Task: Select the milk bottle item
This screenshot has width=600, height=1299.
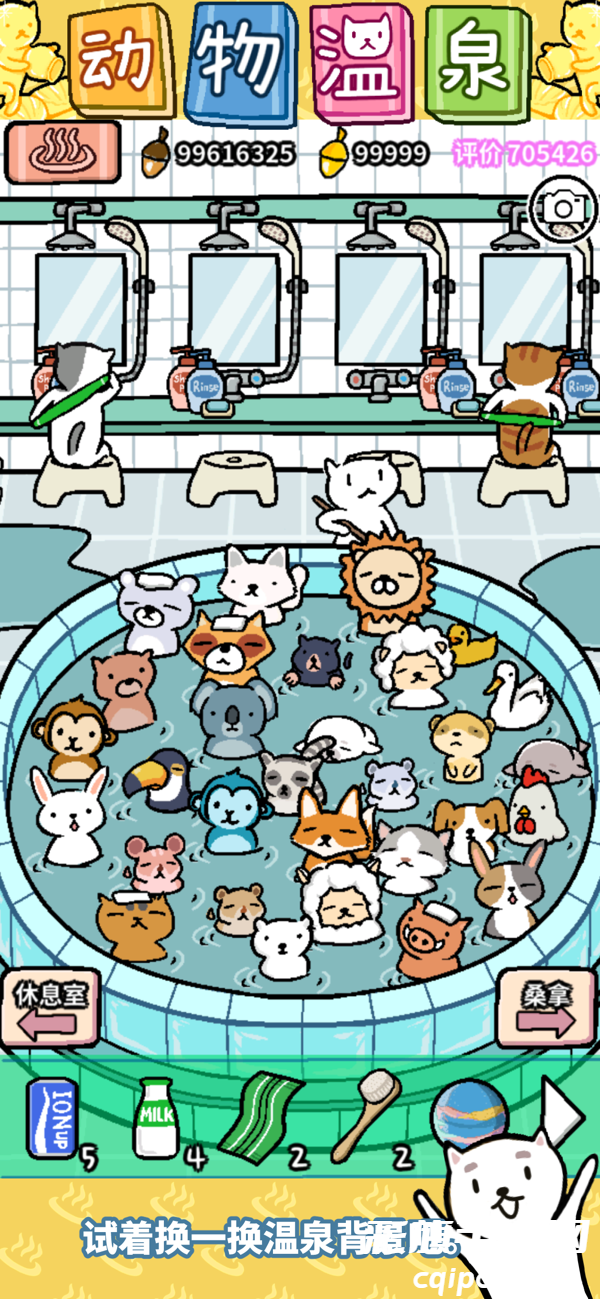Action: [156, 1117]
